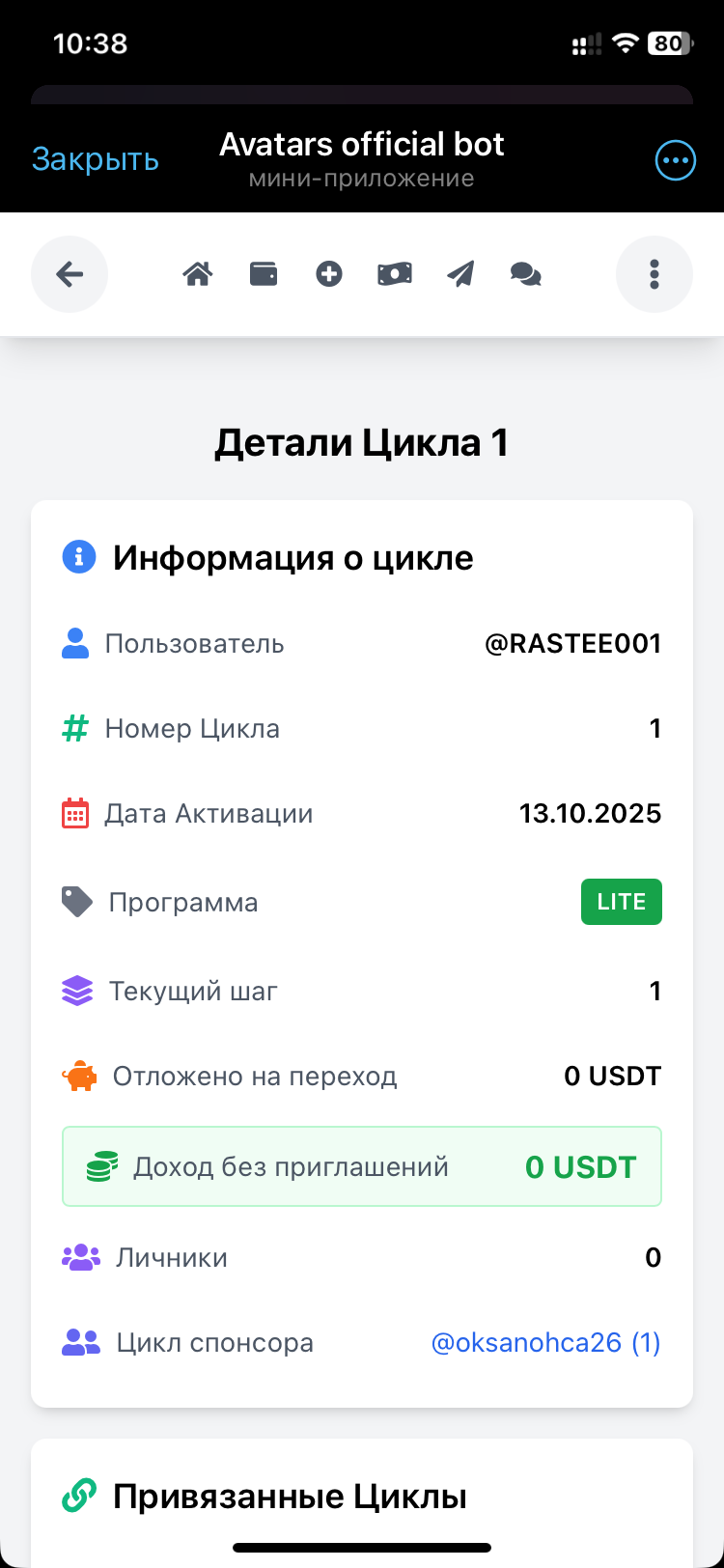The image size is (724, 1568).
Task: Close the Avatars mini-app with Закрыть
Action: (x=95, y=159)
